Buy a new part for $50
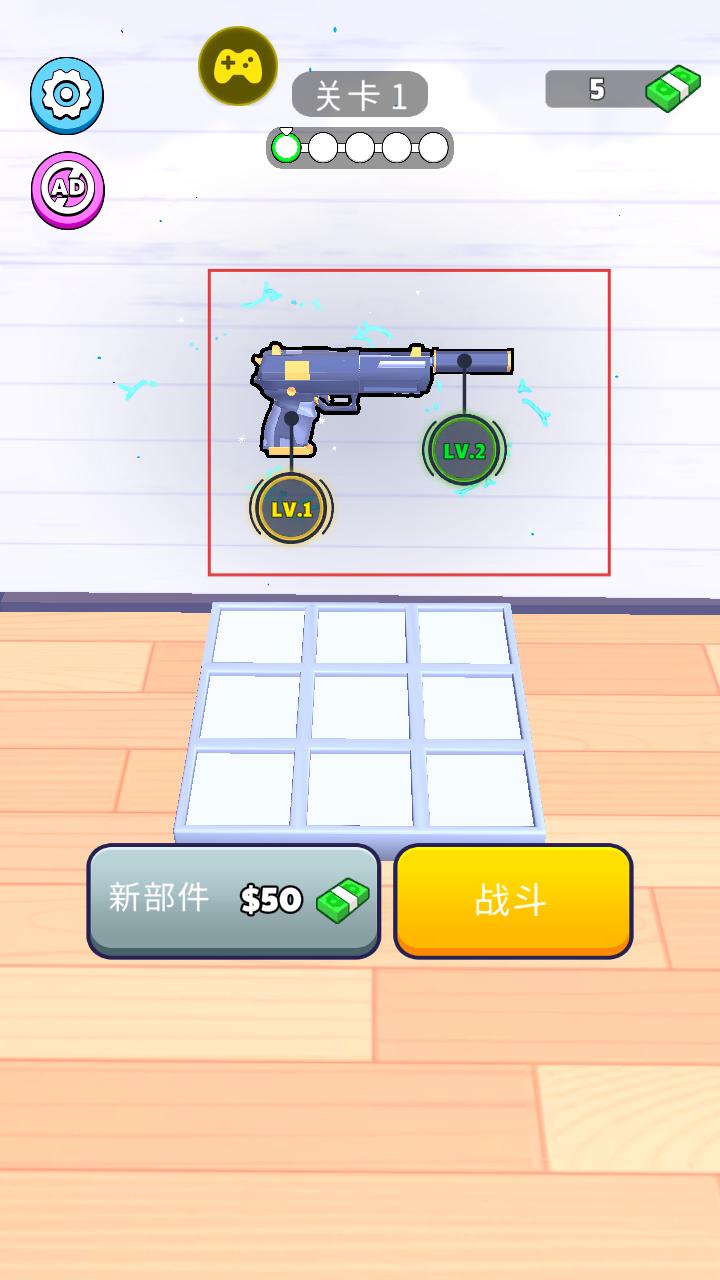720x1280 pixels. coord(234,900)
